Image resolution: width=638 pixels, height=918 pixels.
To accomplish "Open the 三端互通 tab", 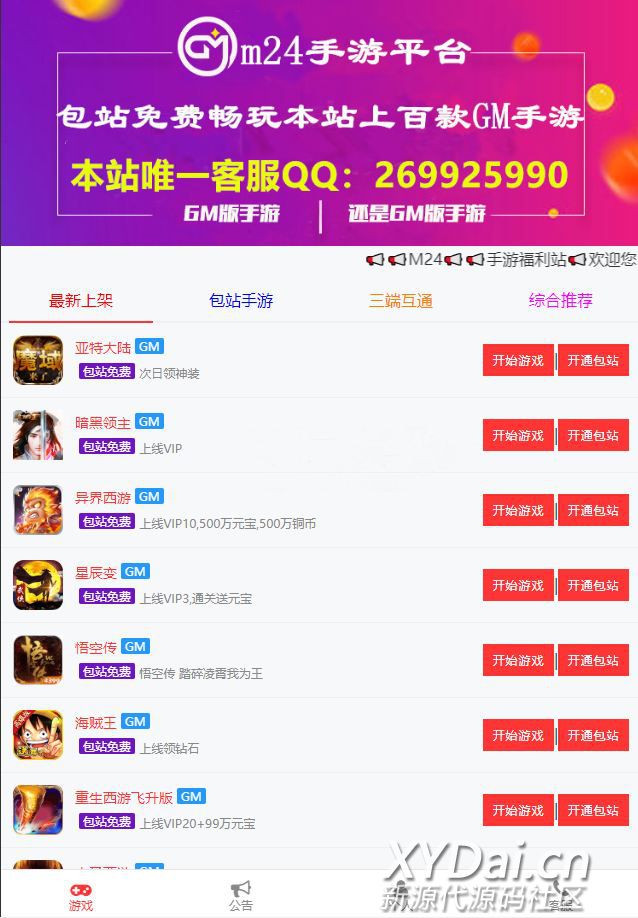I will tap(401, 300).
